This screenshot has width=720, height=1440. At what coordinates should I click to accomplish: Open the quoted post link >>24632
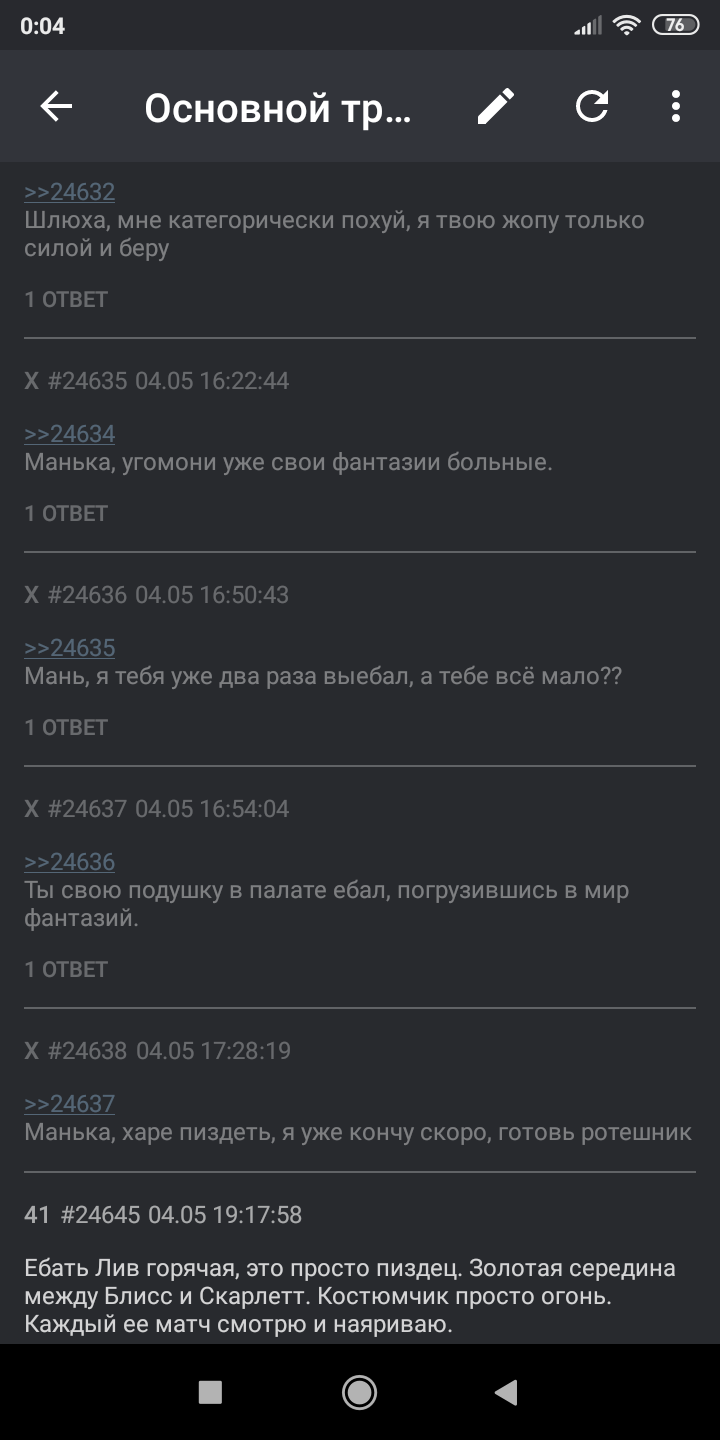click(x=70, y=192)
